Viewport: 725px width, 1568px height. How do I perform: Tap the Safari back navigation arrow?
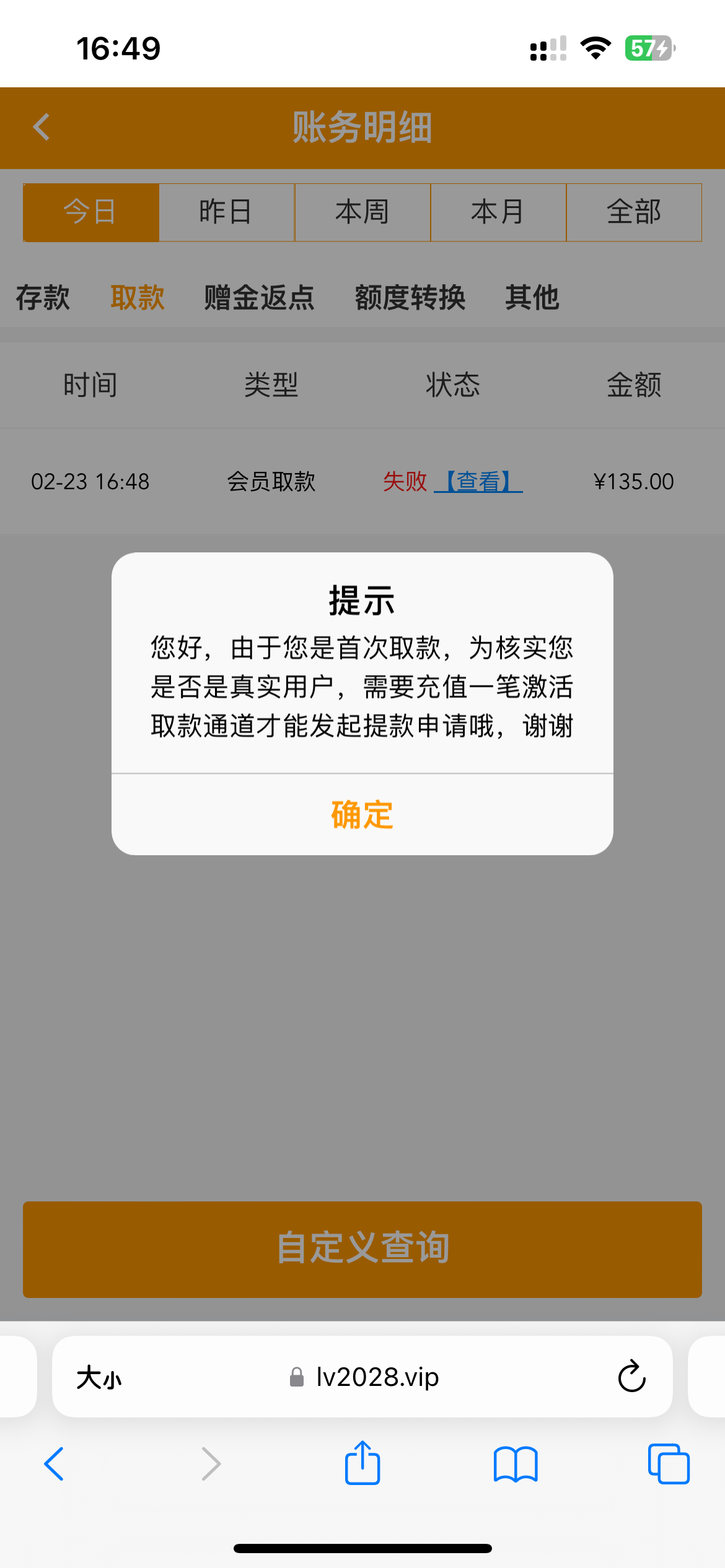(x=53, y=1464)
